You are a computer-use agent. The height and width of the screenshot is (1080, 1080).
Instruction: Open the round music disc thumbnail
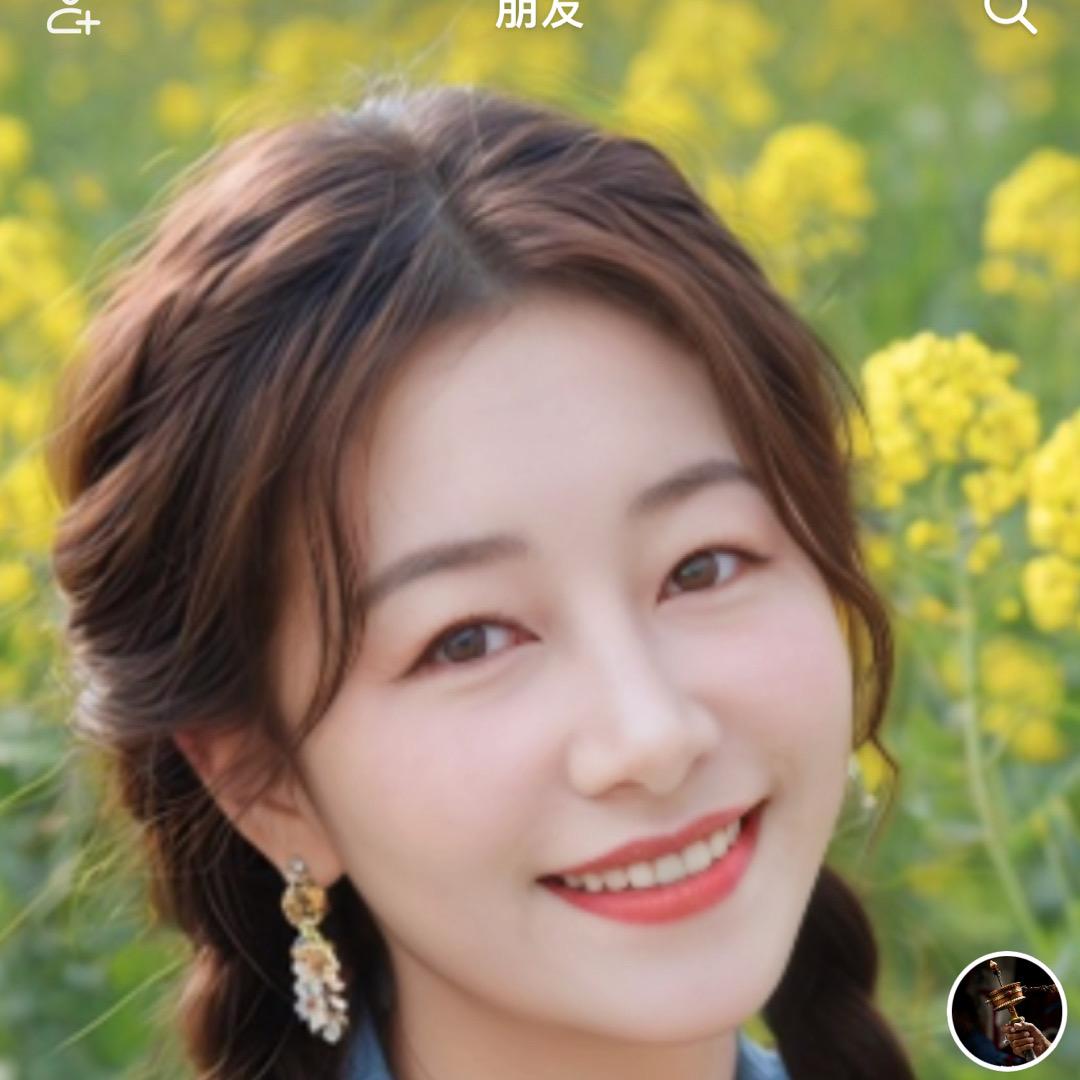click(1007, 1010)
